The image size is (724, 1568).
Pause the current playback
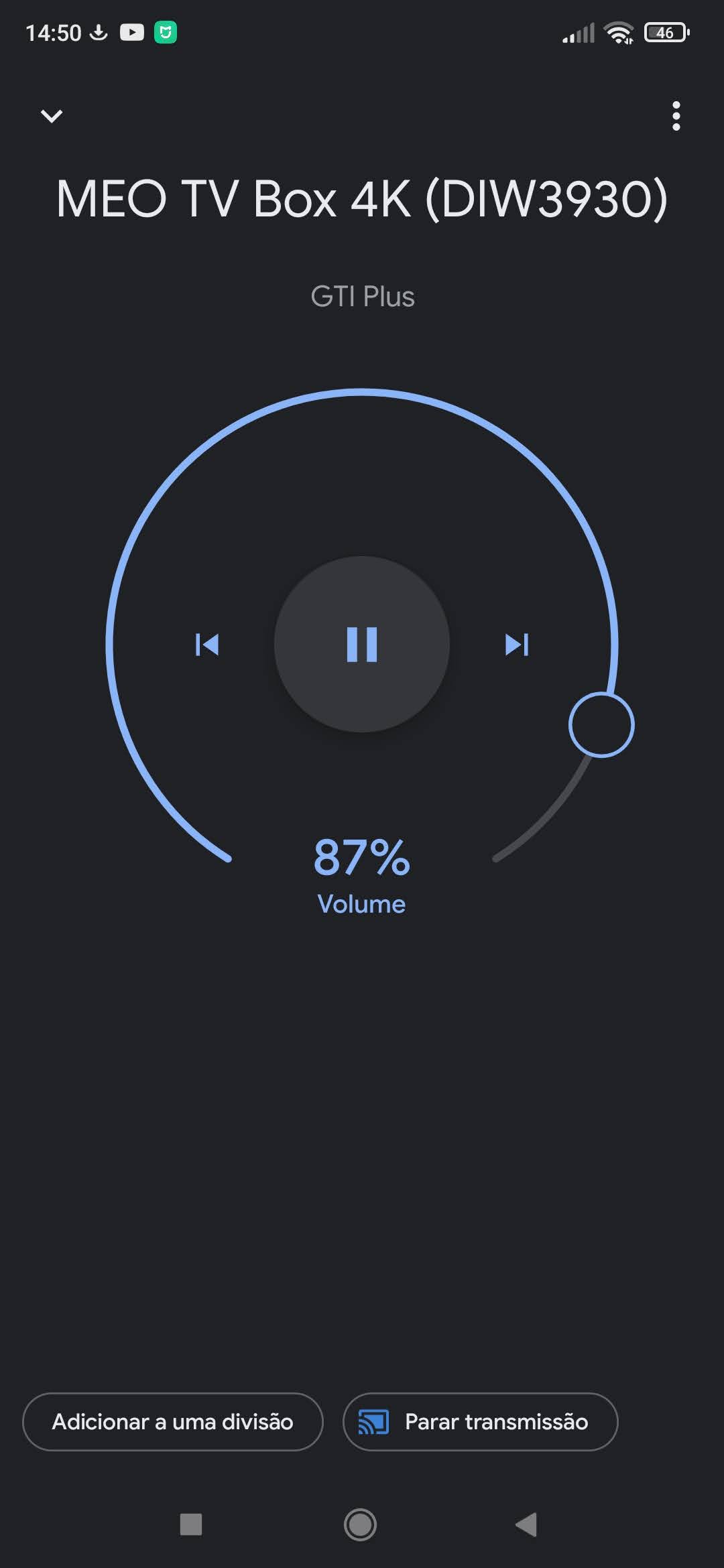coord(362,644)
